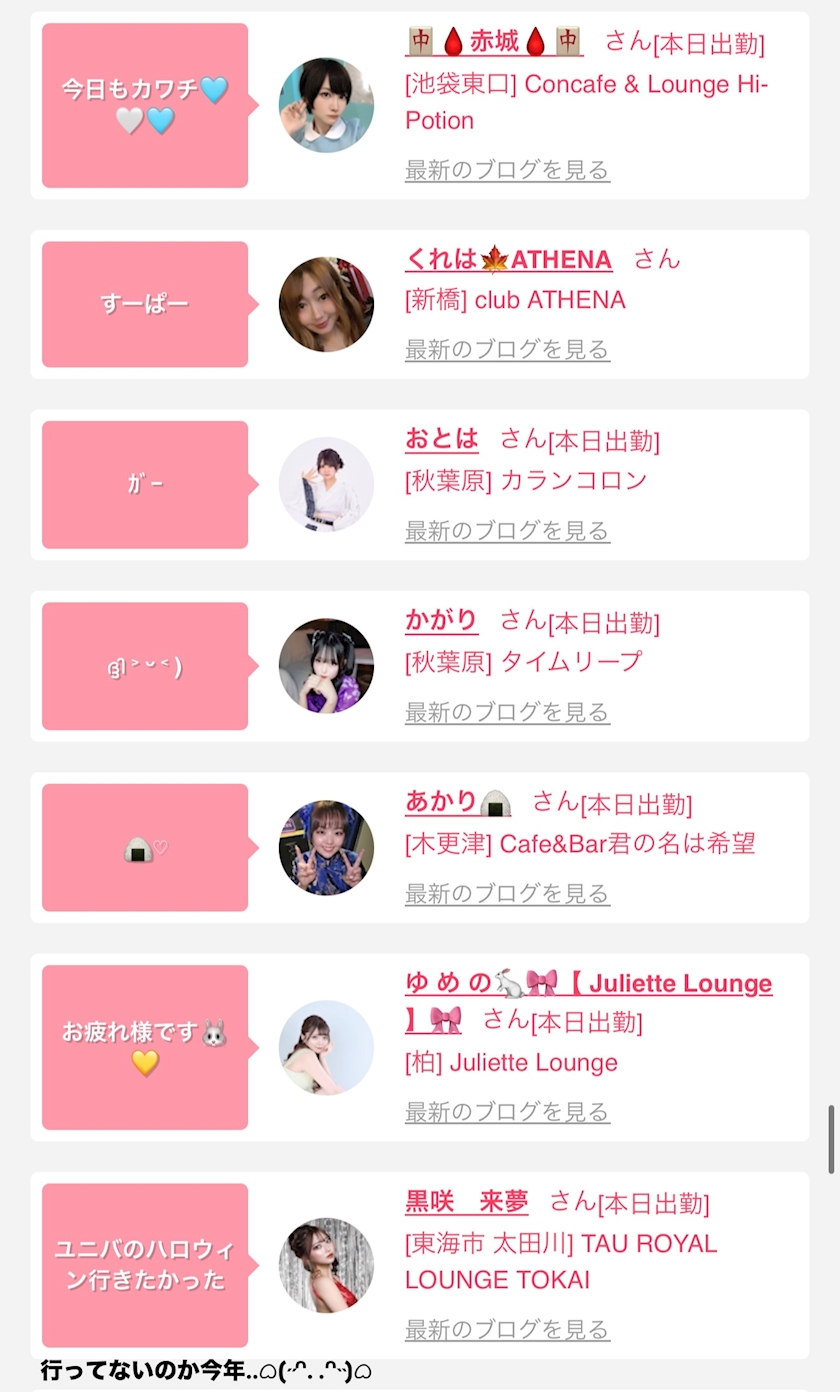This screenshot has height=1392, width=840.
Task: View latest blog for おとは
Action: click(x=507, y=531)
